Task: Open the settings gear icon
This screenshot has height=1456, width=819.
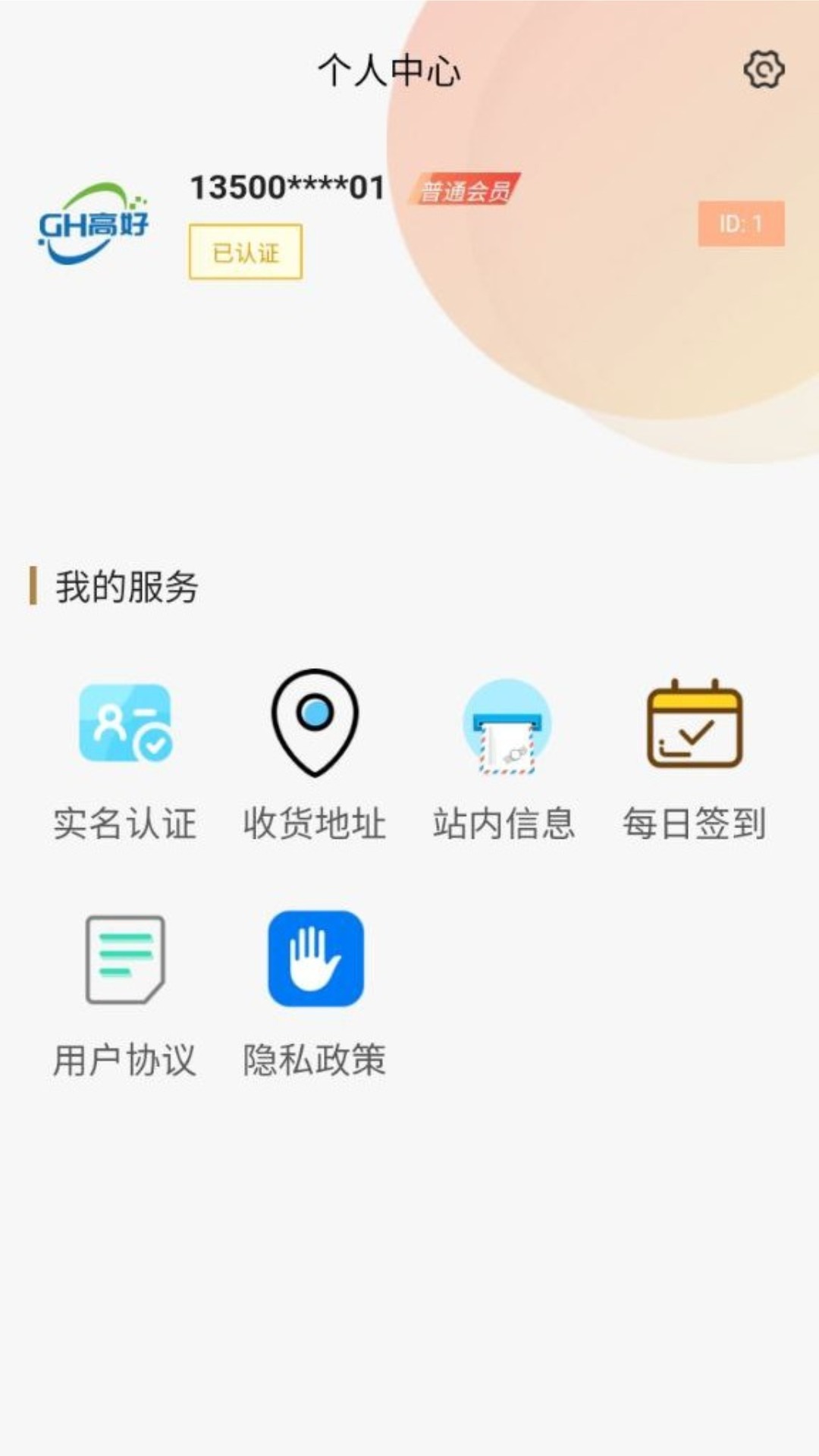Action: coord(763,70)
